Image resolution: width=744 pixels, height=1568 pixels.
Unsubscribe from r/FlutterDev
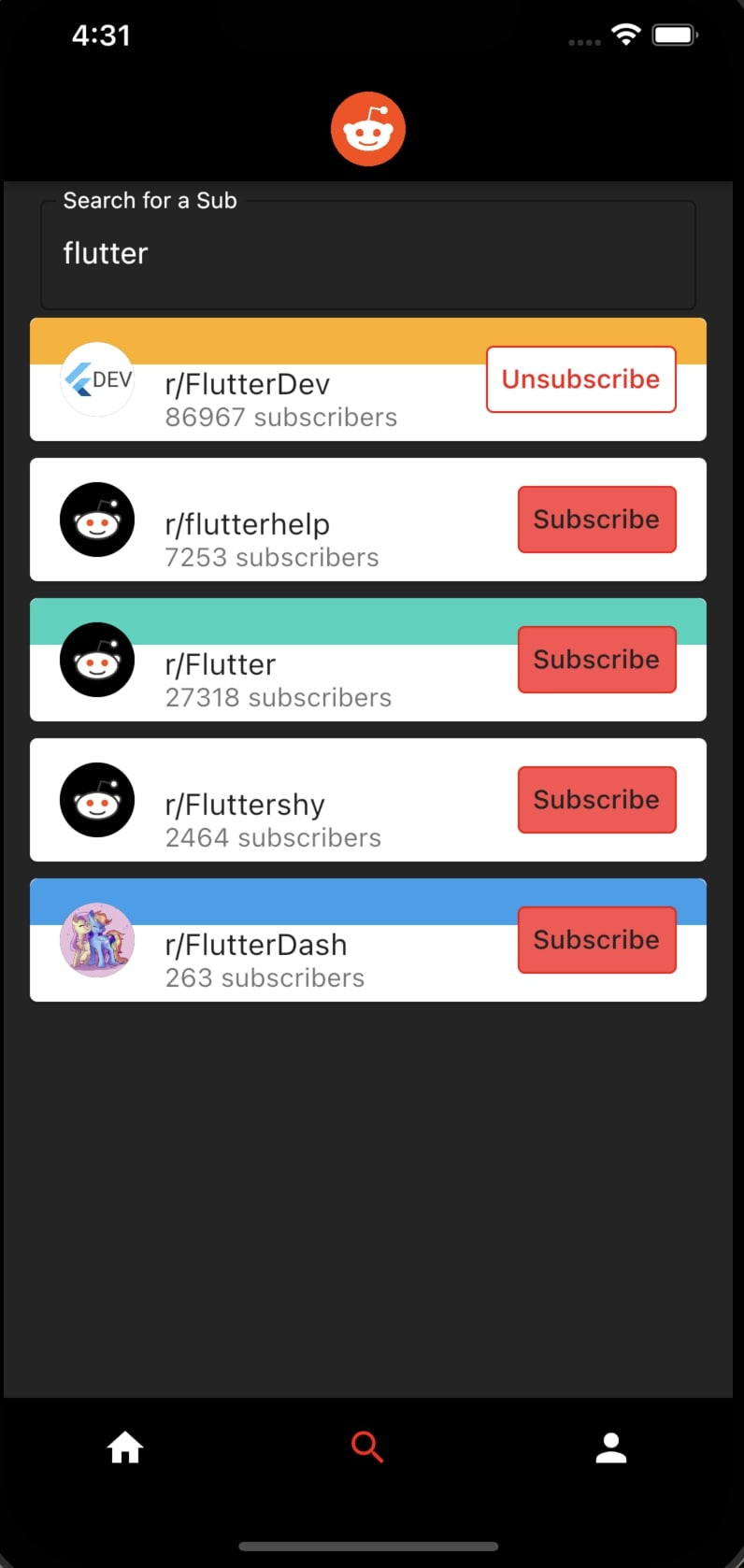580,379
